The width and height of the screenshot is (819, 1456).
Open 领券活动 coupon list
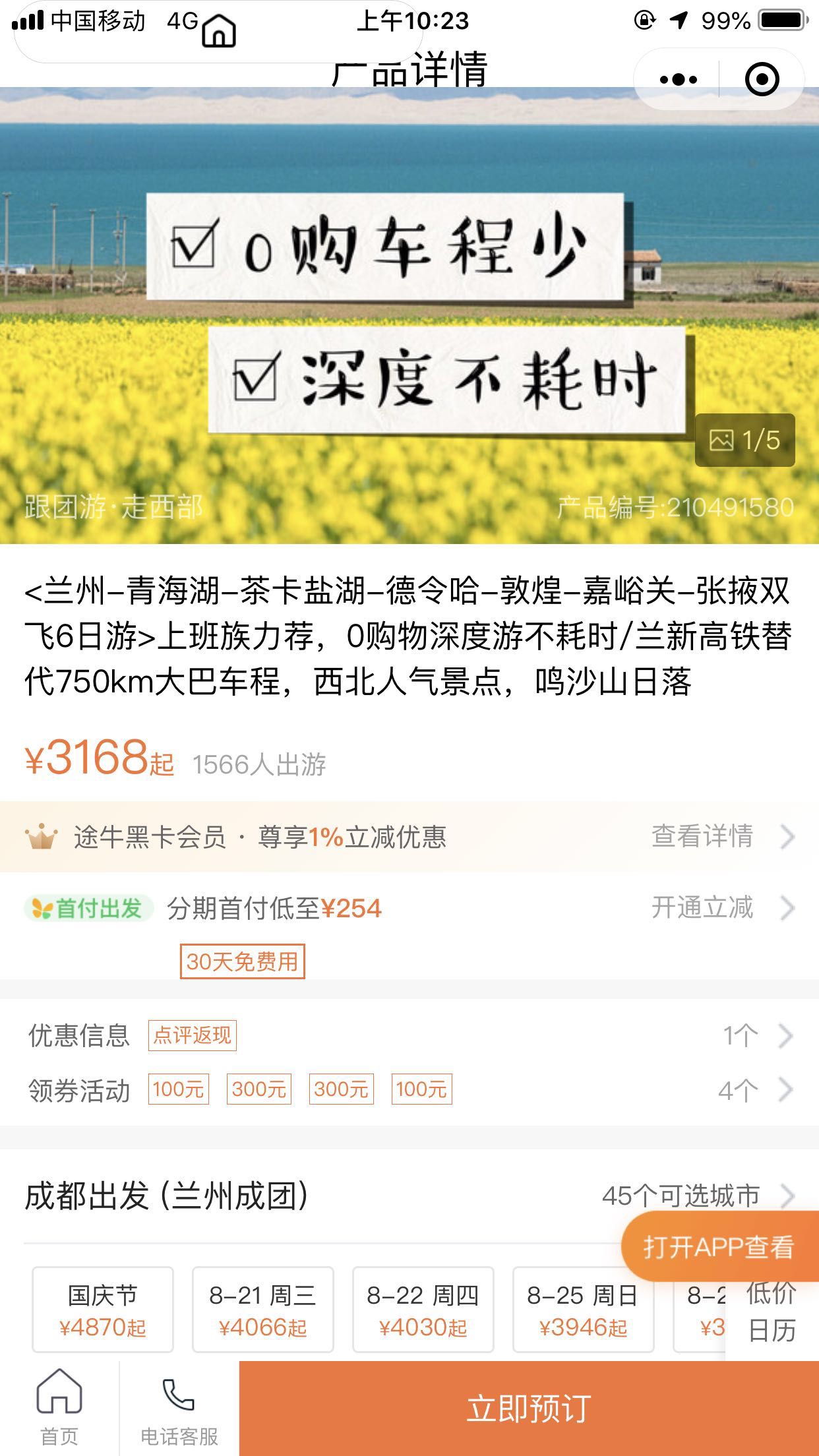tap(409, 1090)
